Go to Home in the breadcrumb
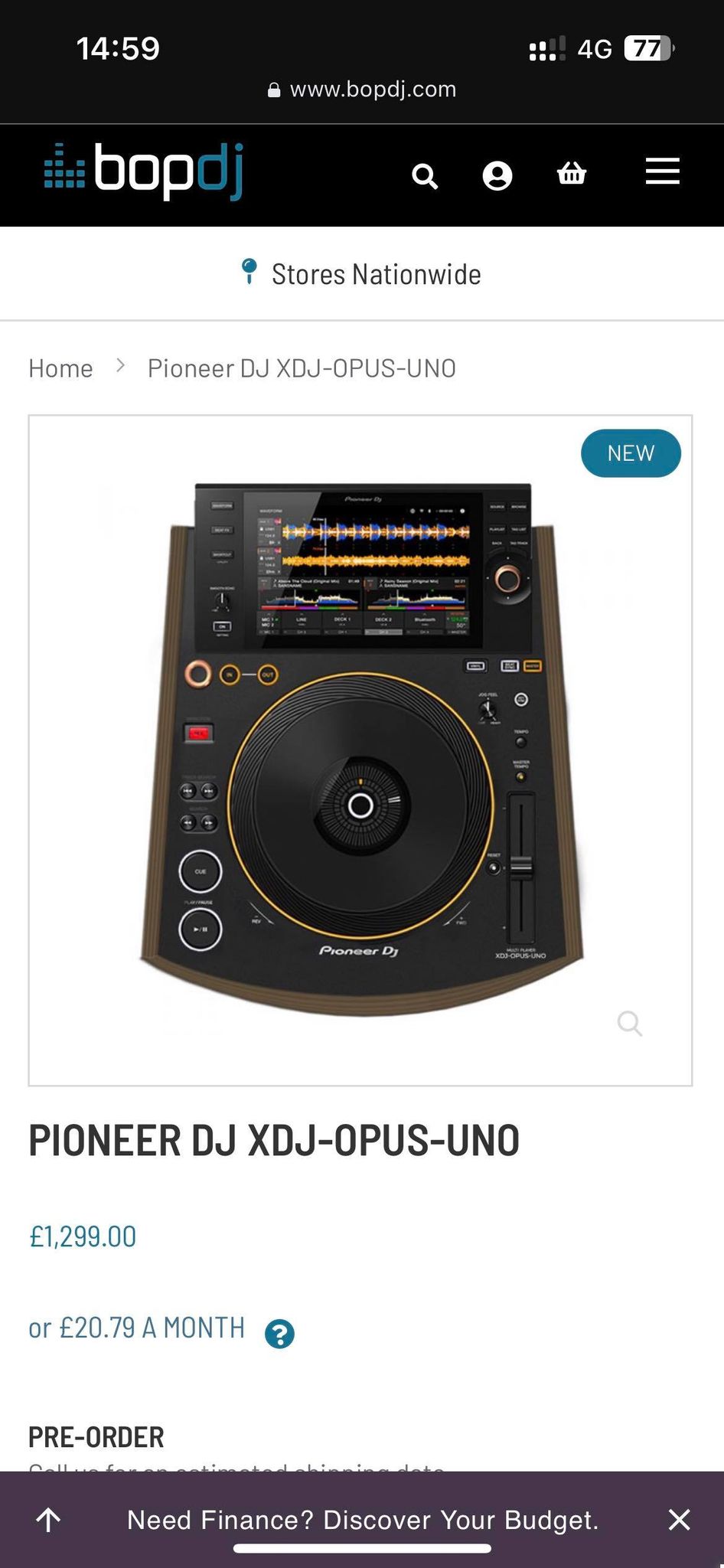 point(60,368)
